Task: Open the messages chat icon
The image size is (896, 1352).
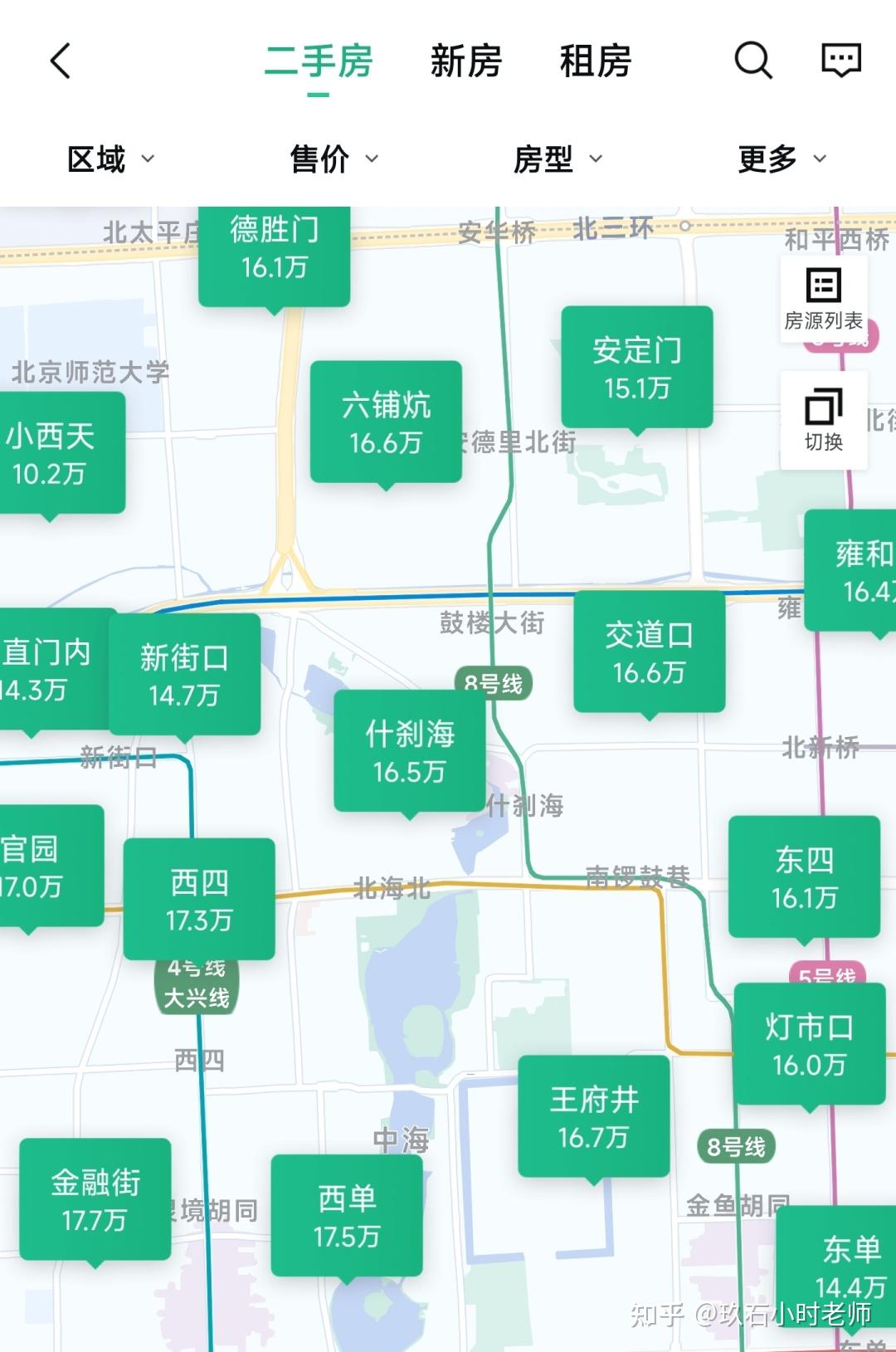Action: tap(840, 61)
